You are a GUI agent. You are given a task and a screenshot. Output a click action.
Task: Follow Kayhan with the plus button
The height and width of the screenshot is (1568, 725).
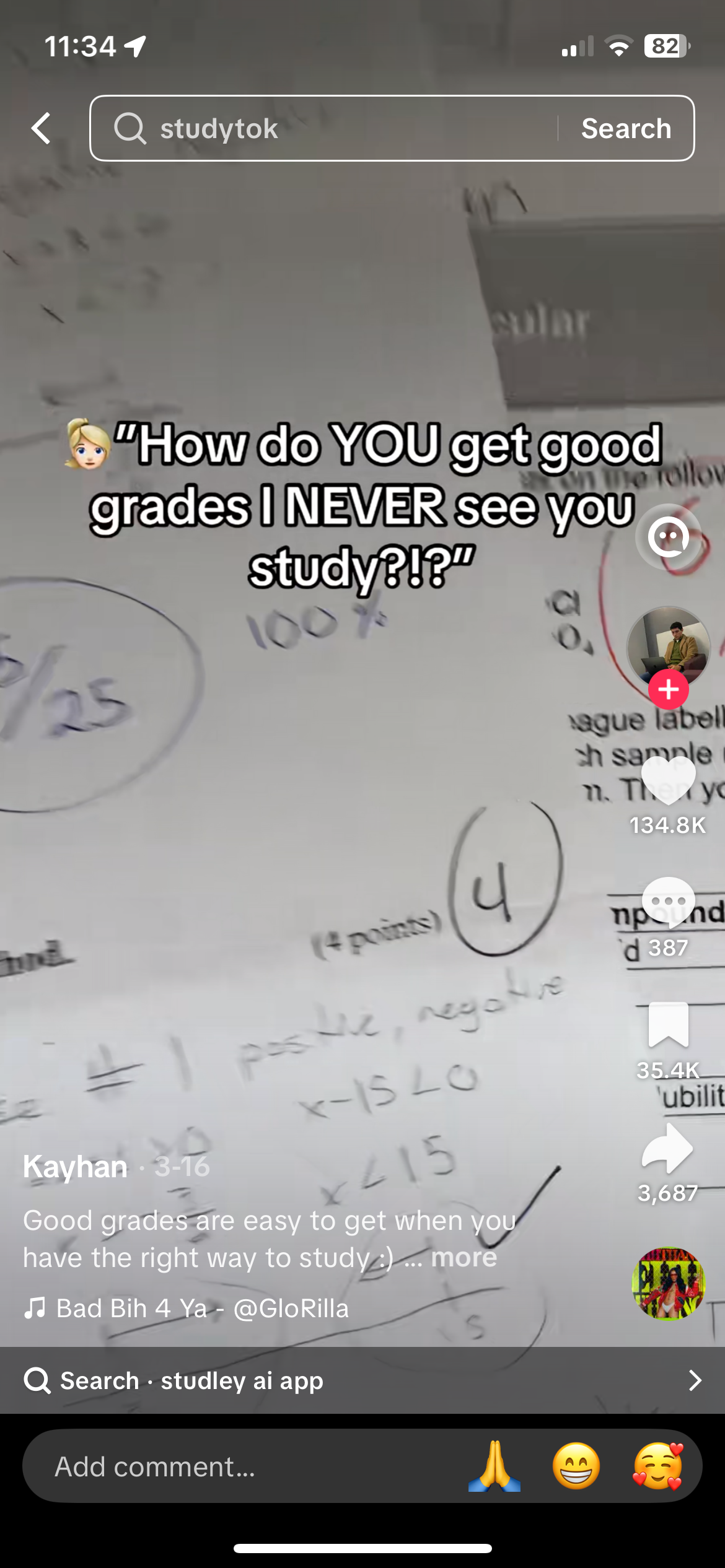(668, 689)
